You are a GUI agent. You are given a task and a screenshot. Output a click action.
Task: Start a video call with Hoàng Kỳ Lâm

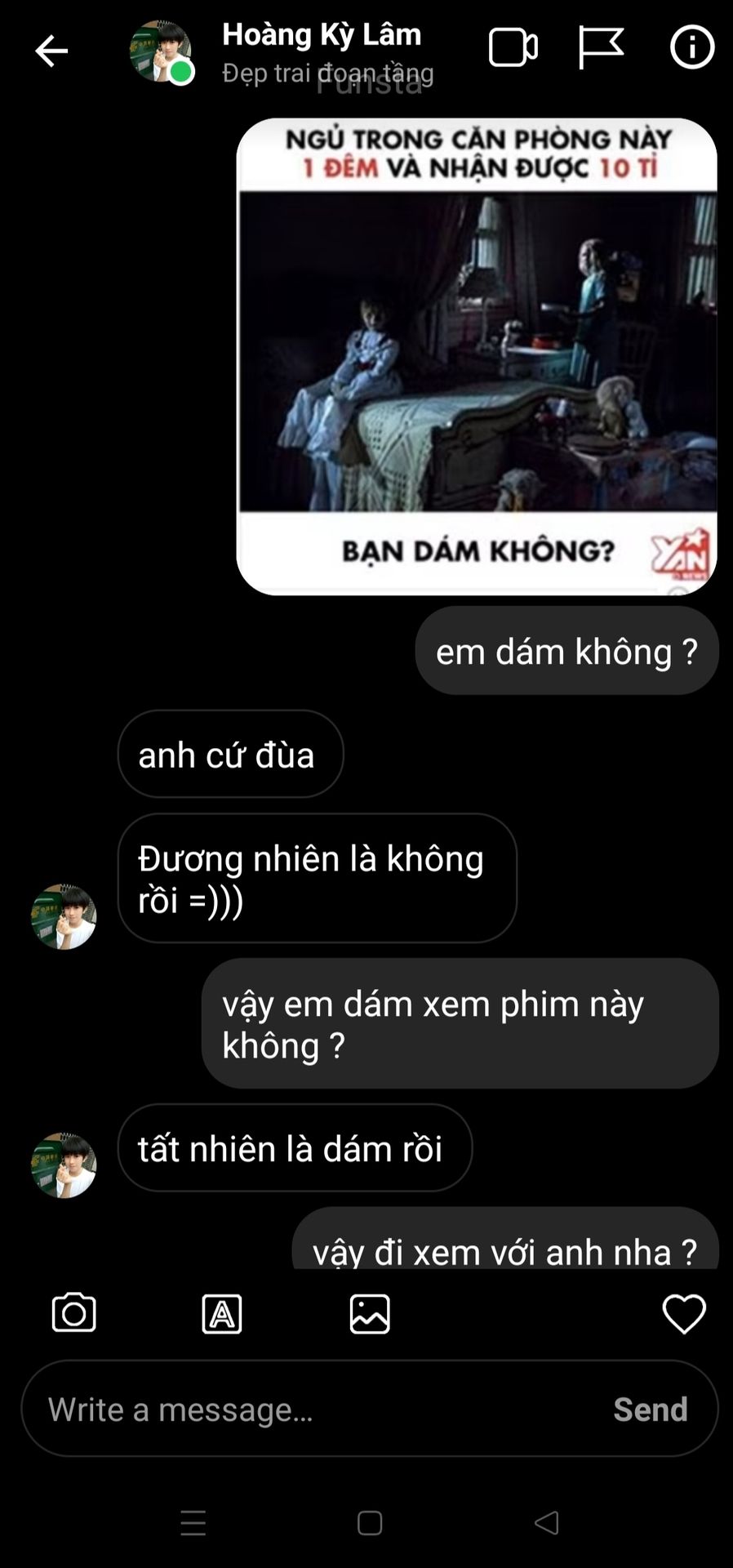[x=513, y=48]
